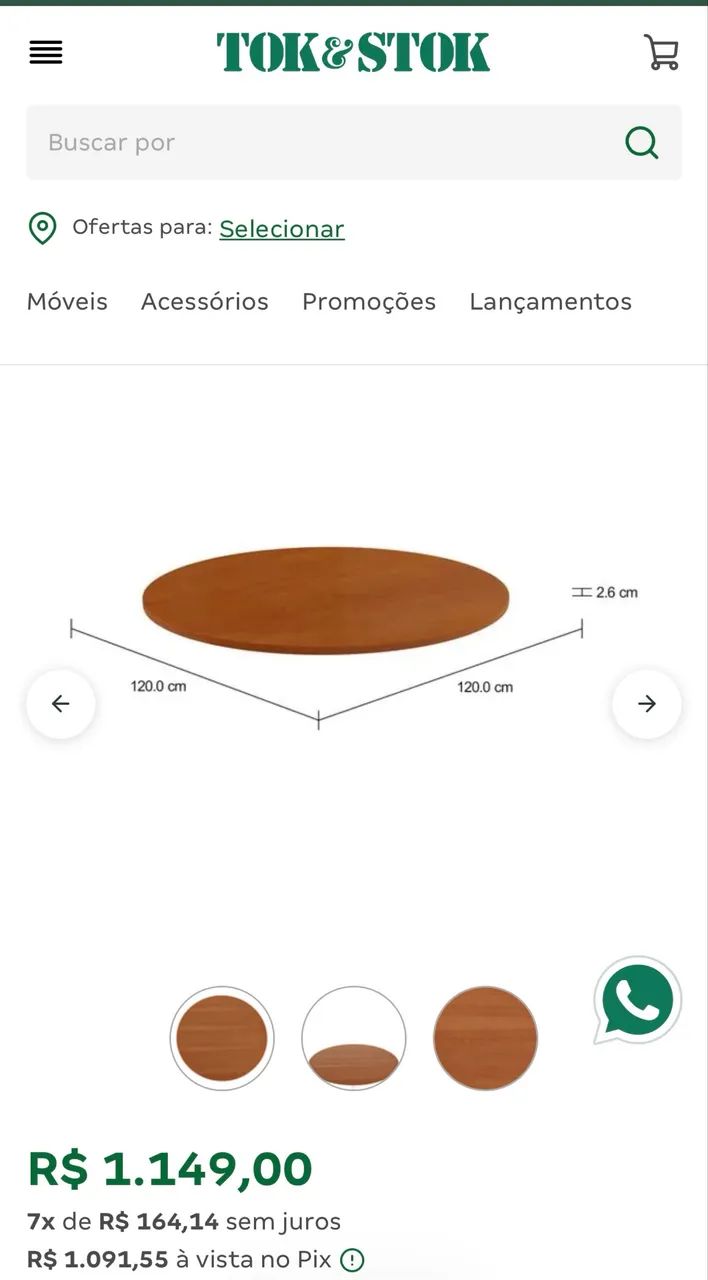Select the third close-up wood thumbnail
The height and width of the screenshot is (1280, 708).
tap(485, 1038)
